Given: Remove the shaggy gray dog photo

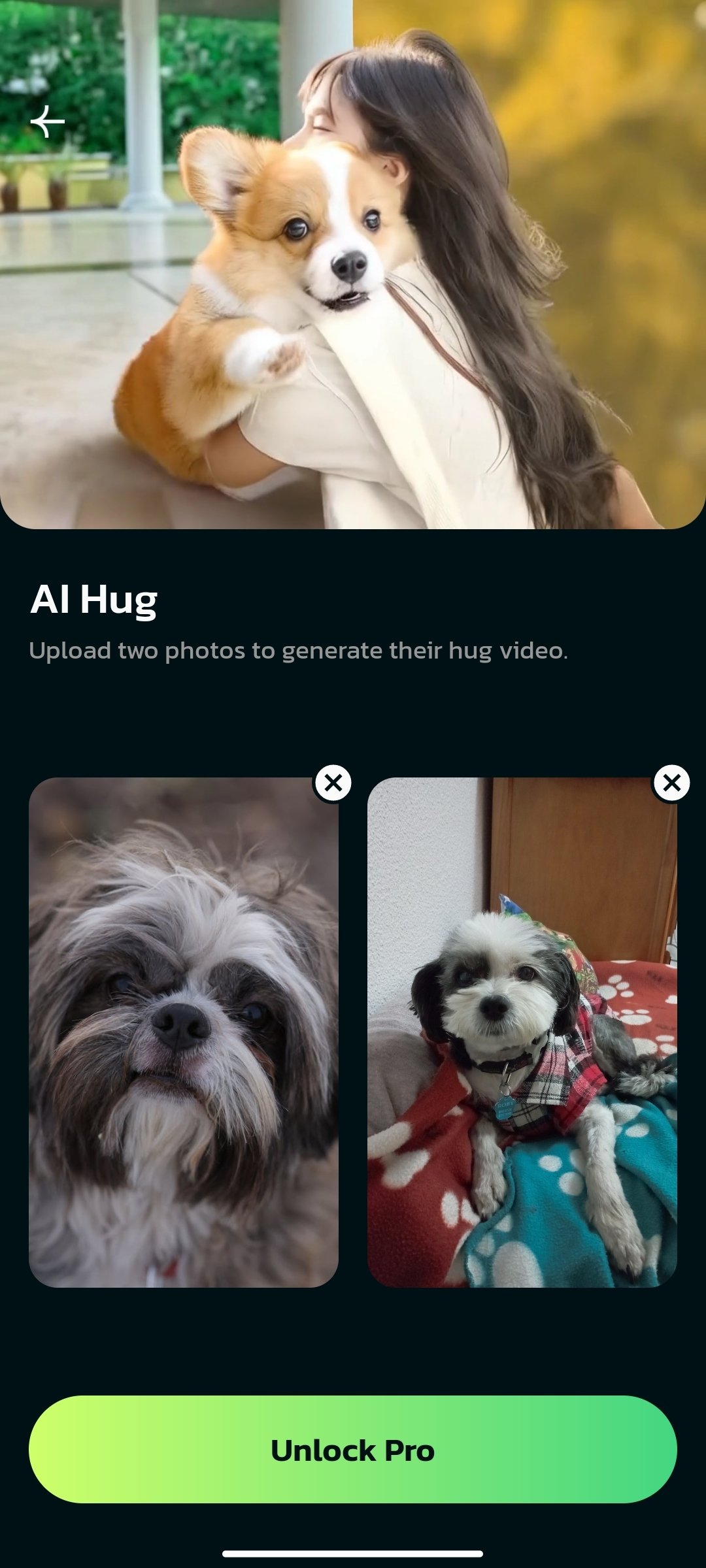Looking at the screenshot, I should [333, 783].
